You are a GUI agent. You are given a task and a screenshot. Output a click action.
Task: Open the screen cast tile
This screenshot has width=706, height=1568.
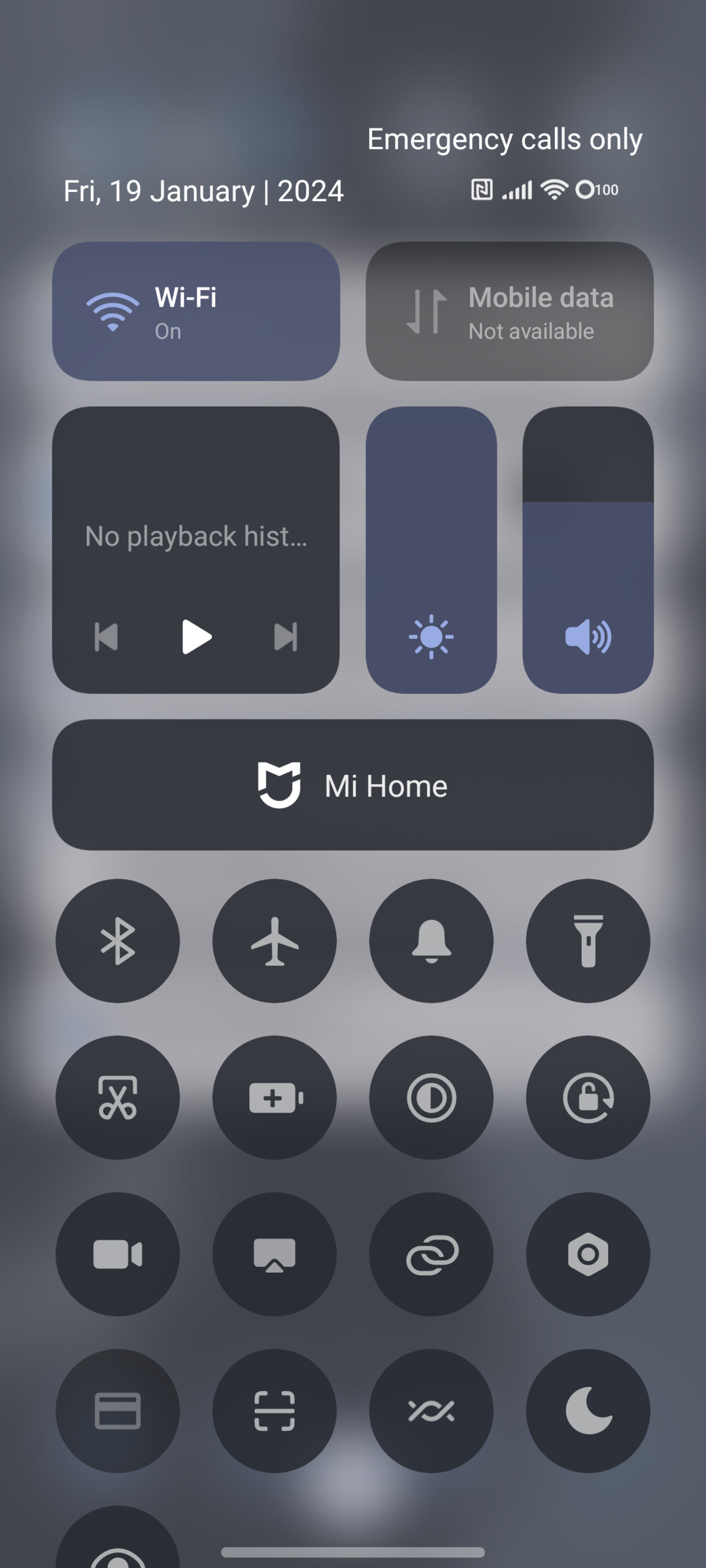click(x=275, y=1254)
